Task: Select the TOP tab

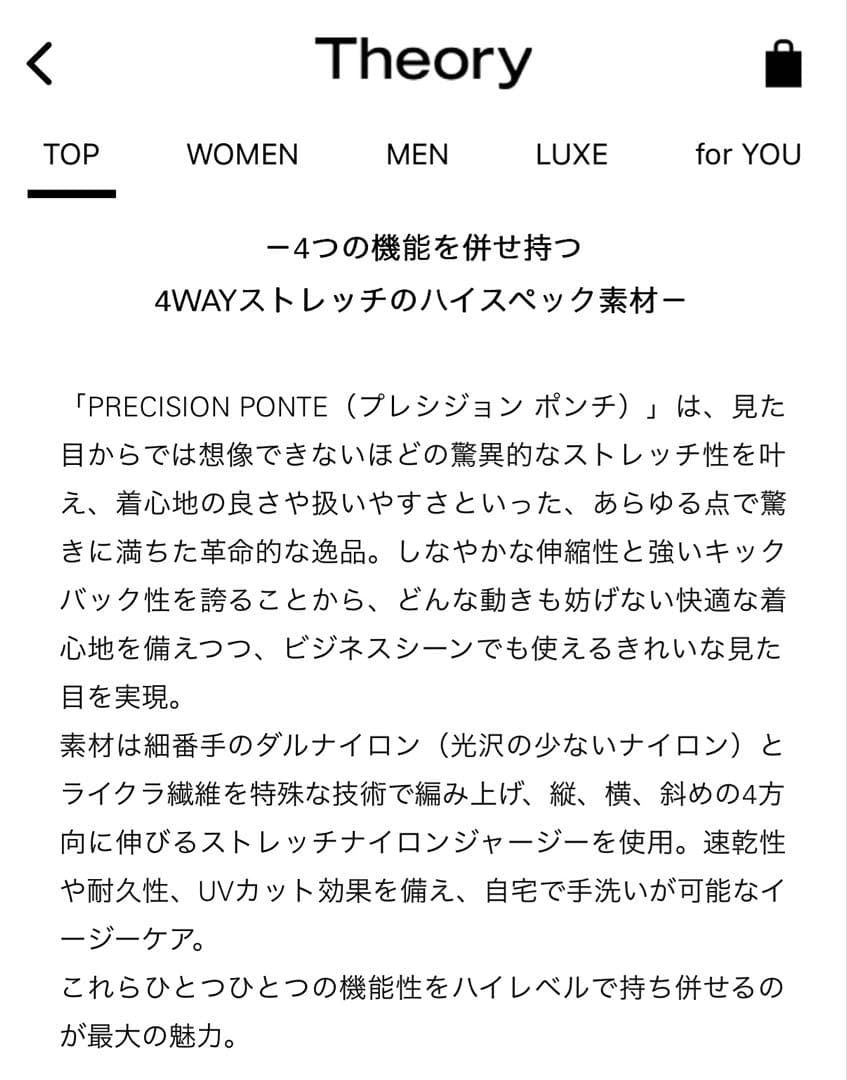Action: pos(71,155)
